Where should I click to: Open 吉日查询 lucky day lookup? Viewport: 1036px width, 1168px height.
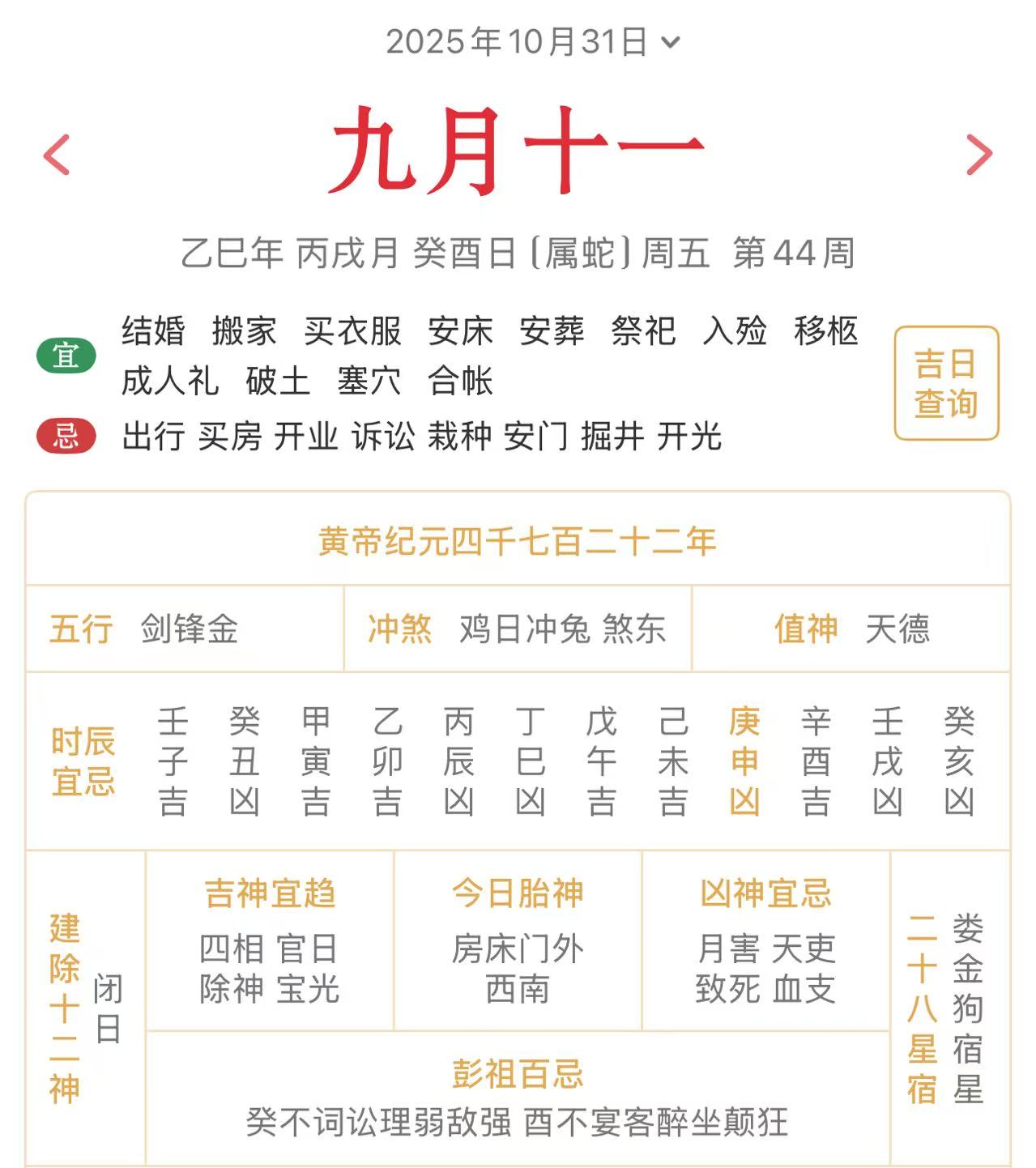945,383
